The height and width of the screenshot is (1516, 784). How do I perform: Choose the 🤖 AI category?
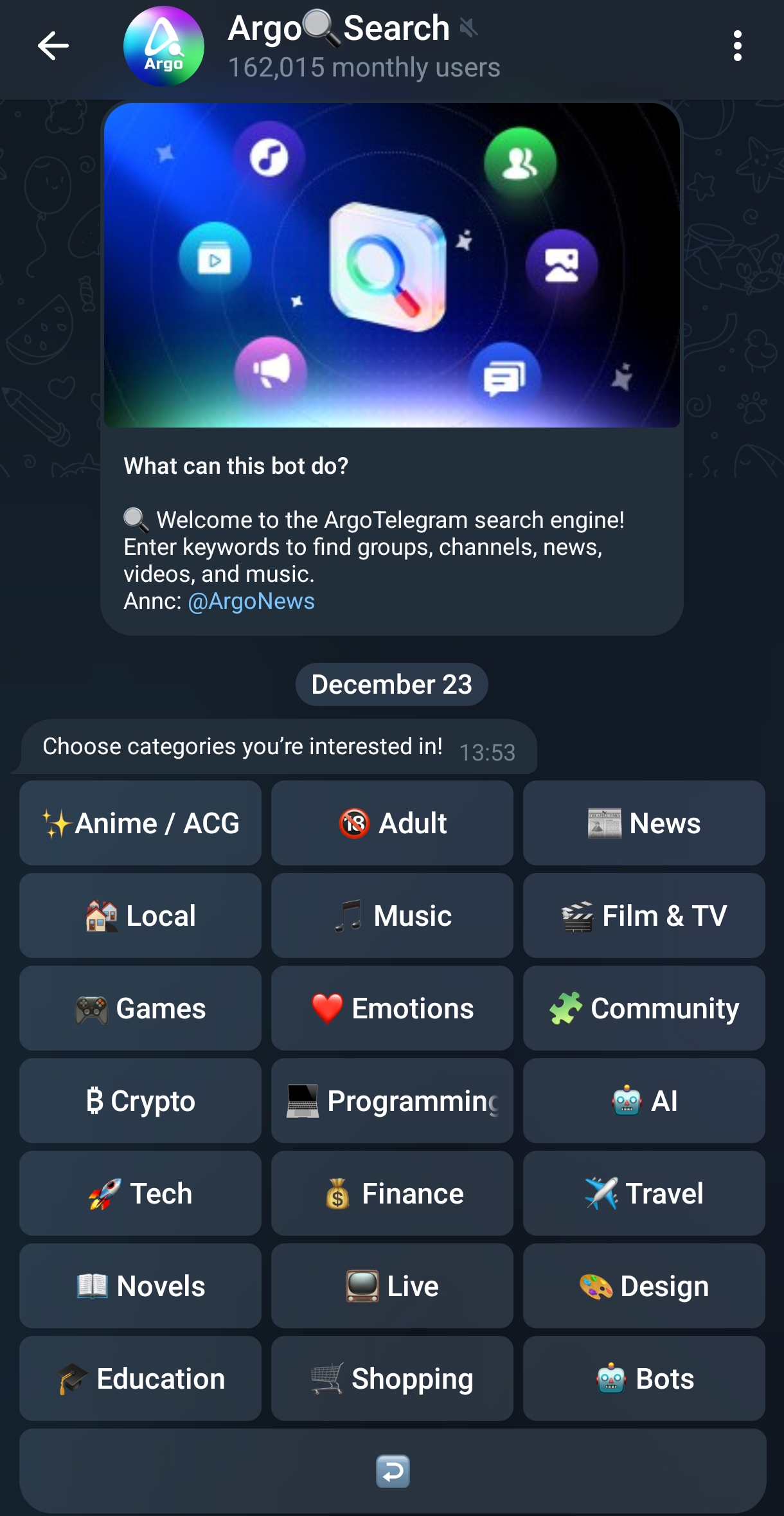tap(643, 1101)
